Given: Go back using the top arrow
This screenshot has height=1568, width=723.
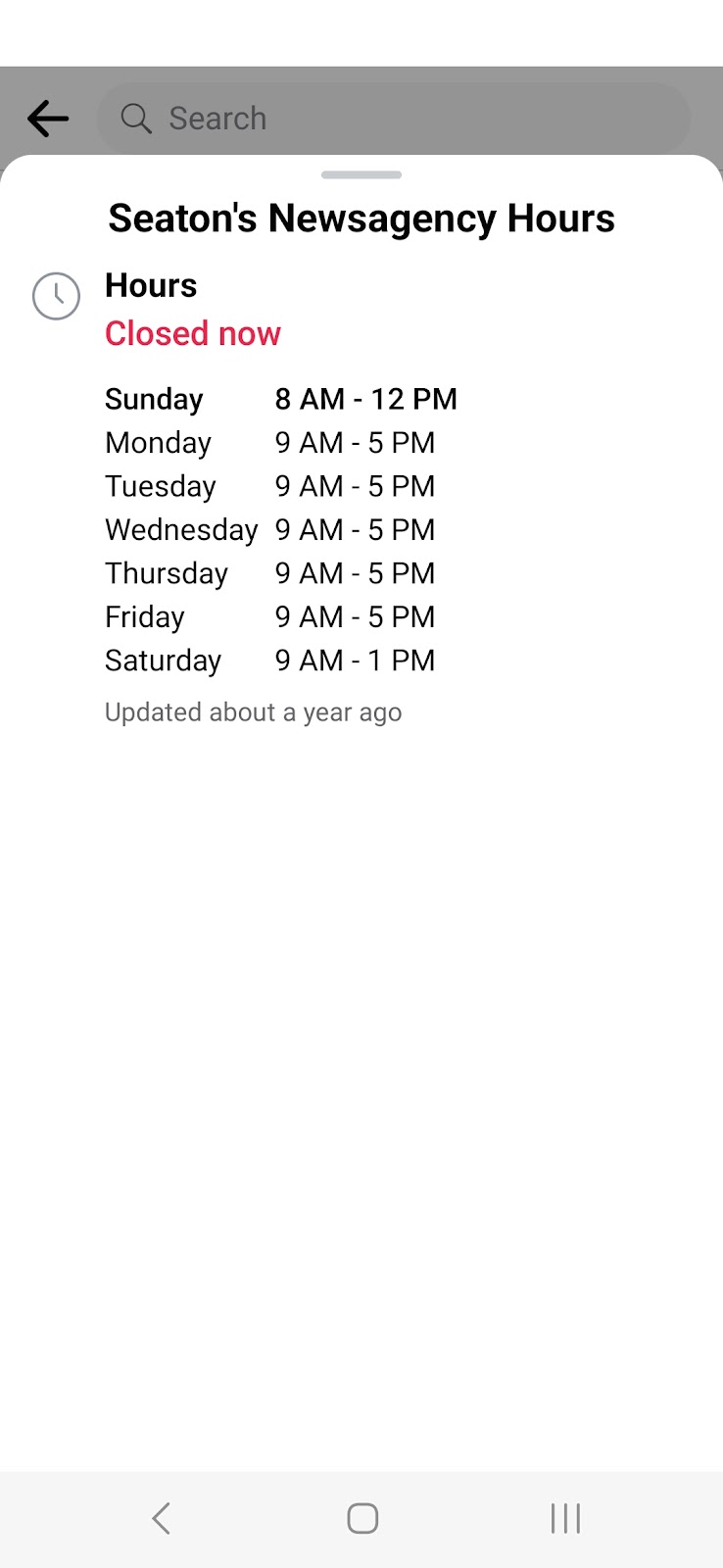Looking at the screenshot, I should point(47,119).
